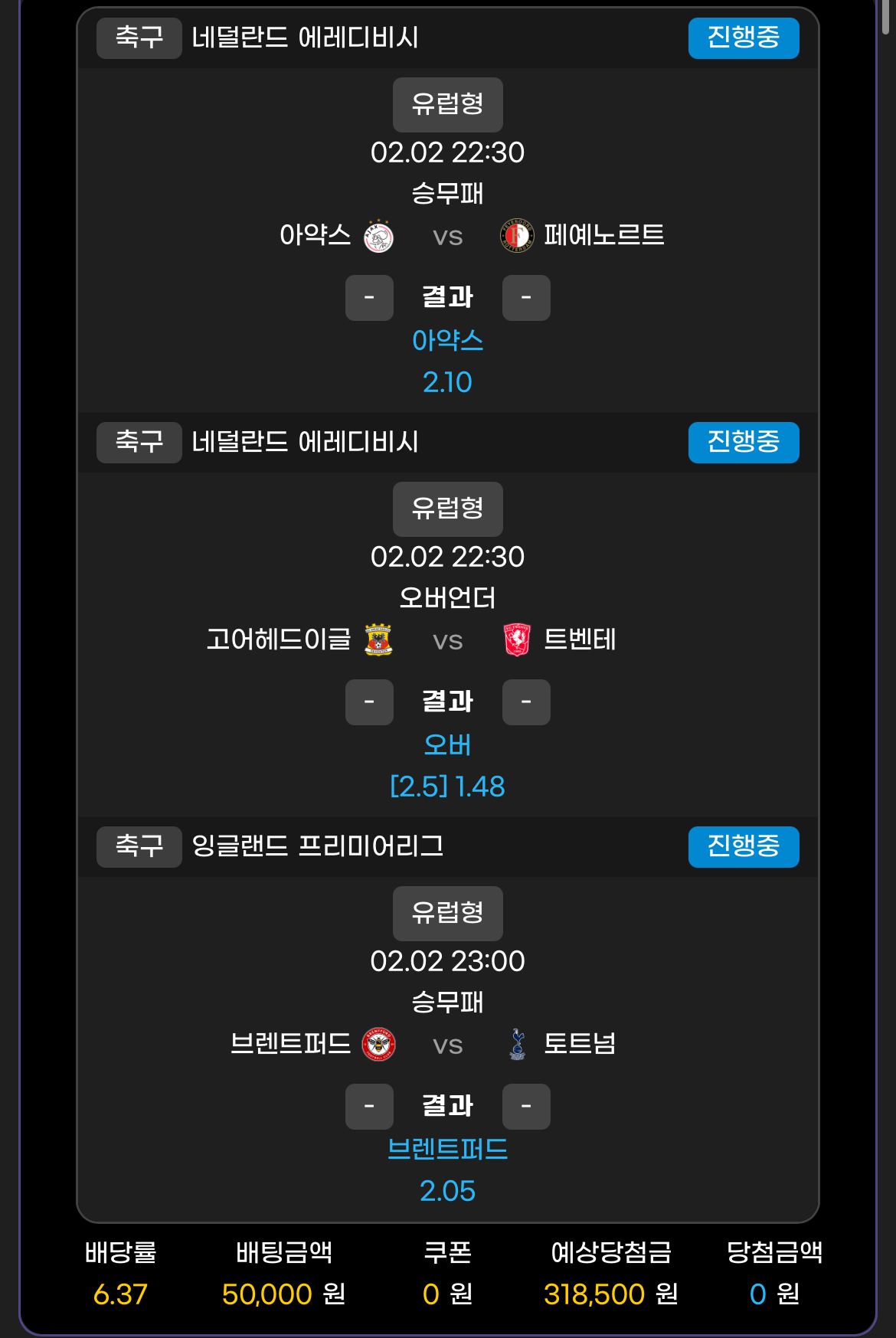Open the 아약스 vs 페예노르트 match entry
Image resolution: width=896 pixels, height=1338 pixels.
[x=447, y=236]
